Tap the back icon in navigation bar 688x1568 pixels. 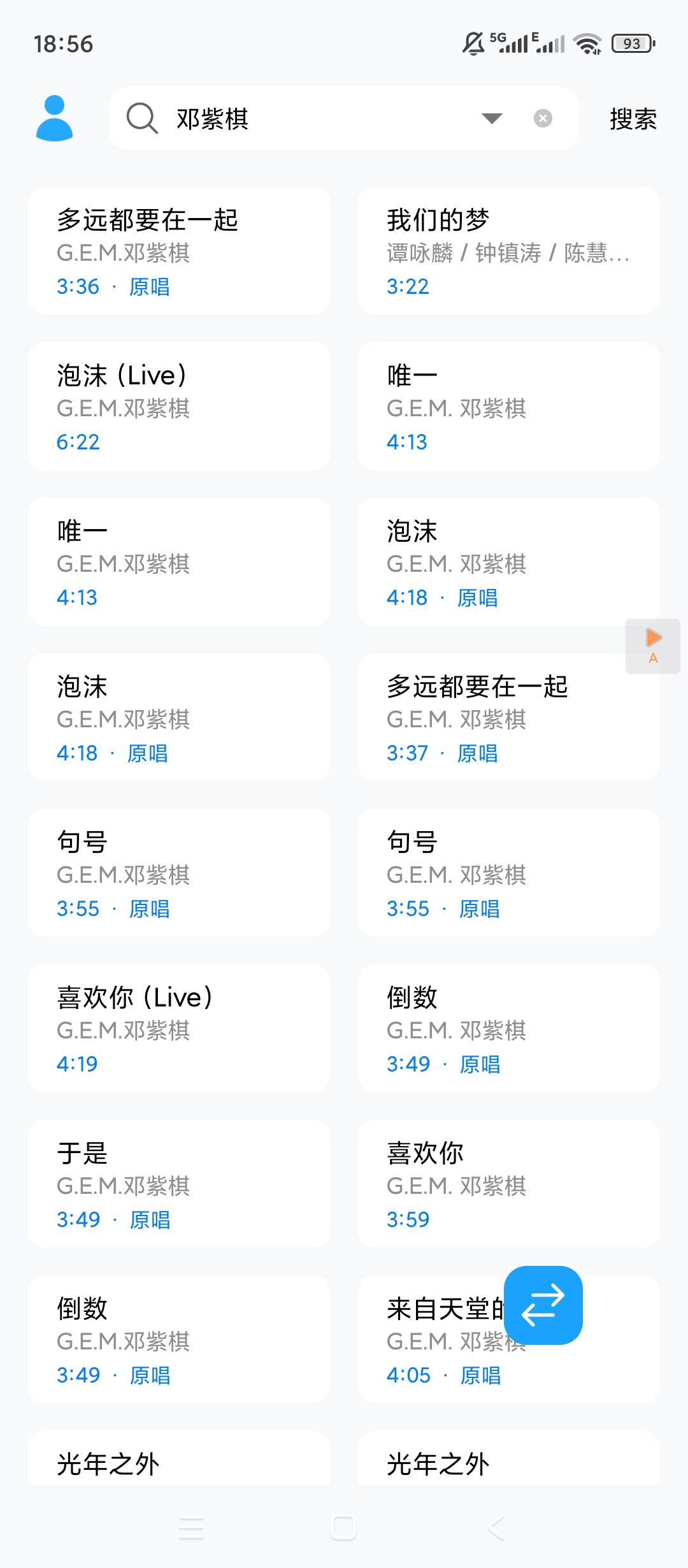point(497,1525)
